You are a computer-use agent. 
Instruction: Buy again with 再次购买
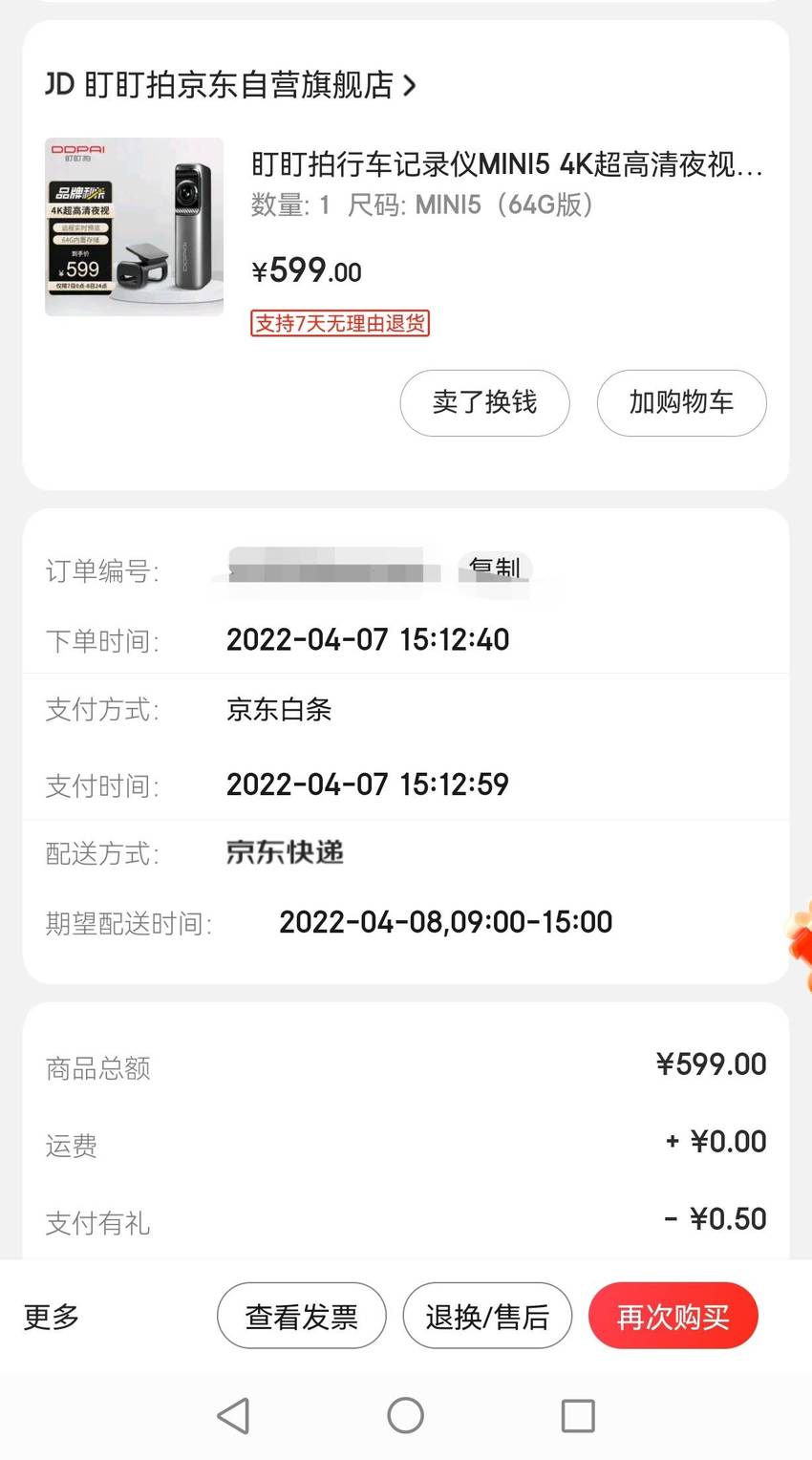tap(673, 1316)
